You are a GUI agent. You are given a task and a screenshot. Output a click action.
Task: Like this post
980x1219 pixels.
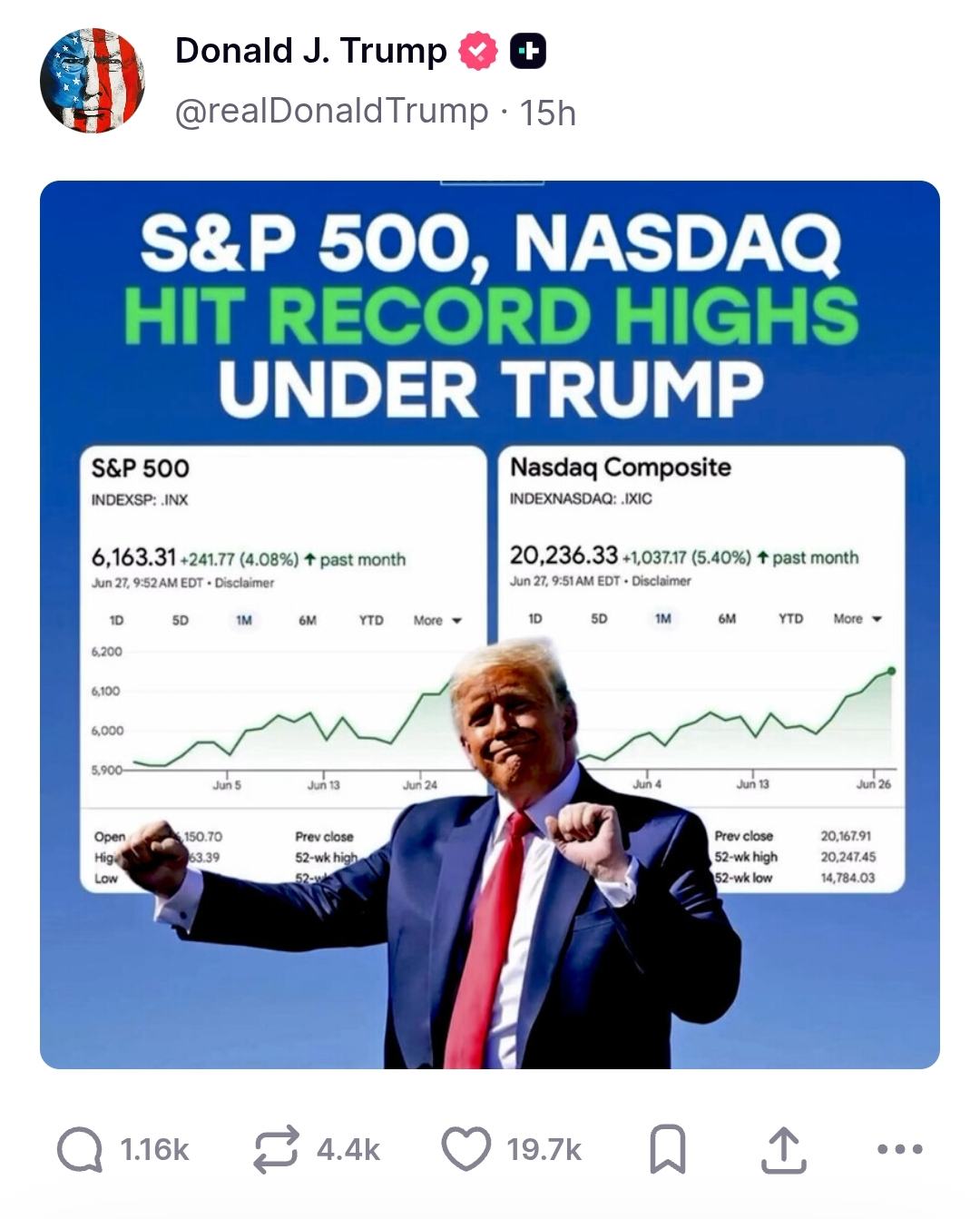[x=466, y=1149]
